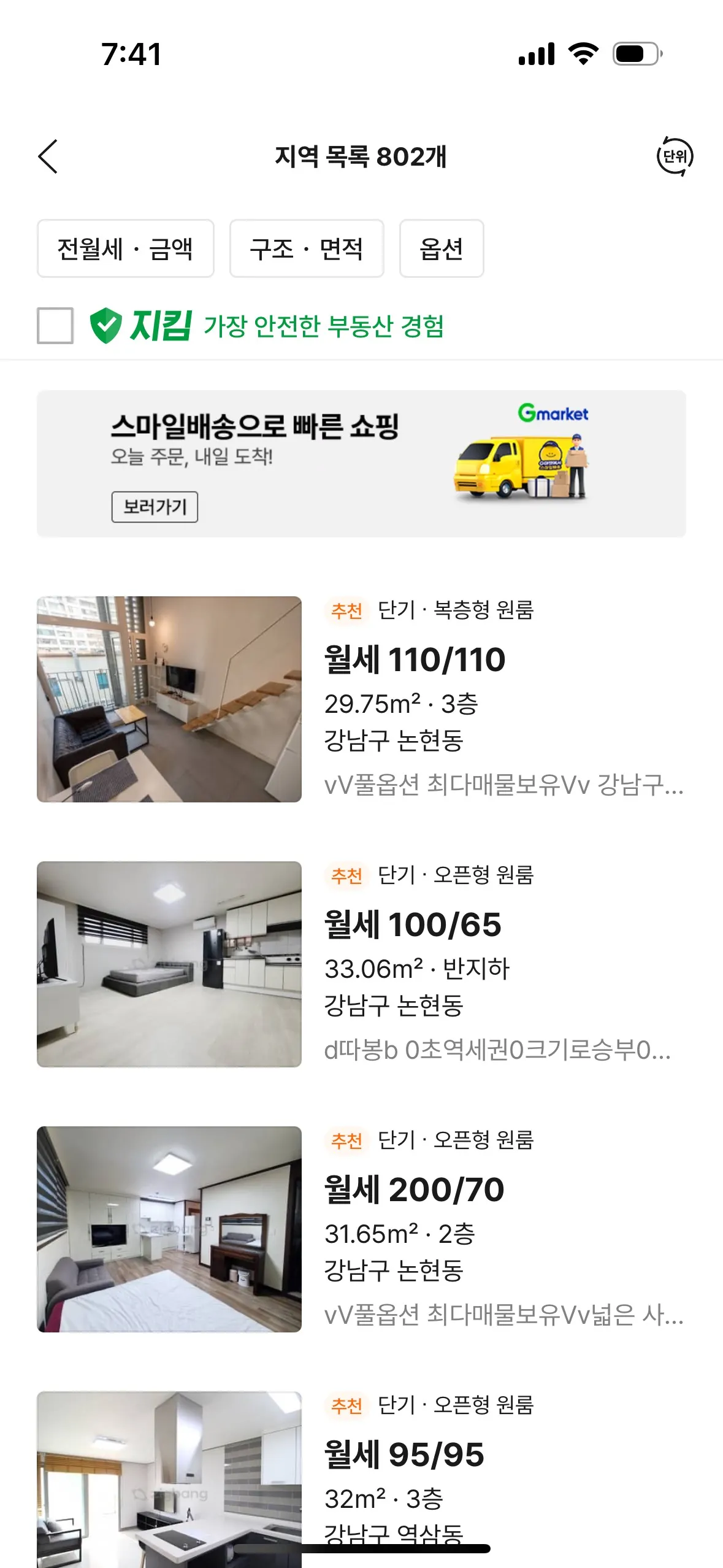Switch area unit with the 단위 icon
This screenshot has width=723, height=1568.
[675, 156]
